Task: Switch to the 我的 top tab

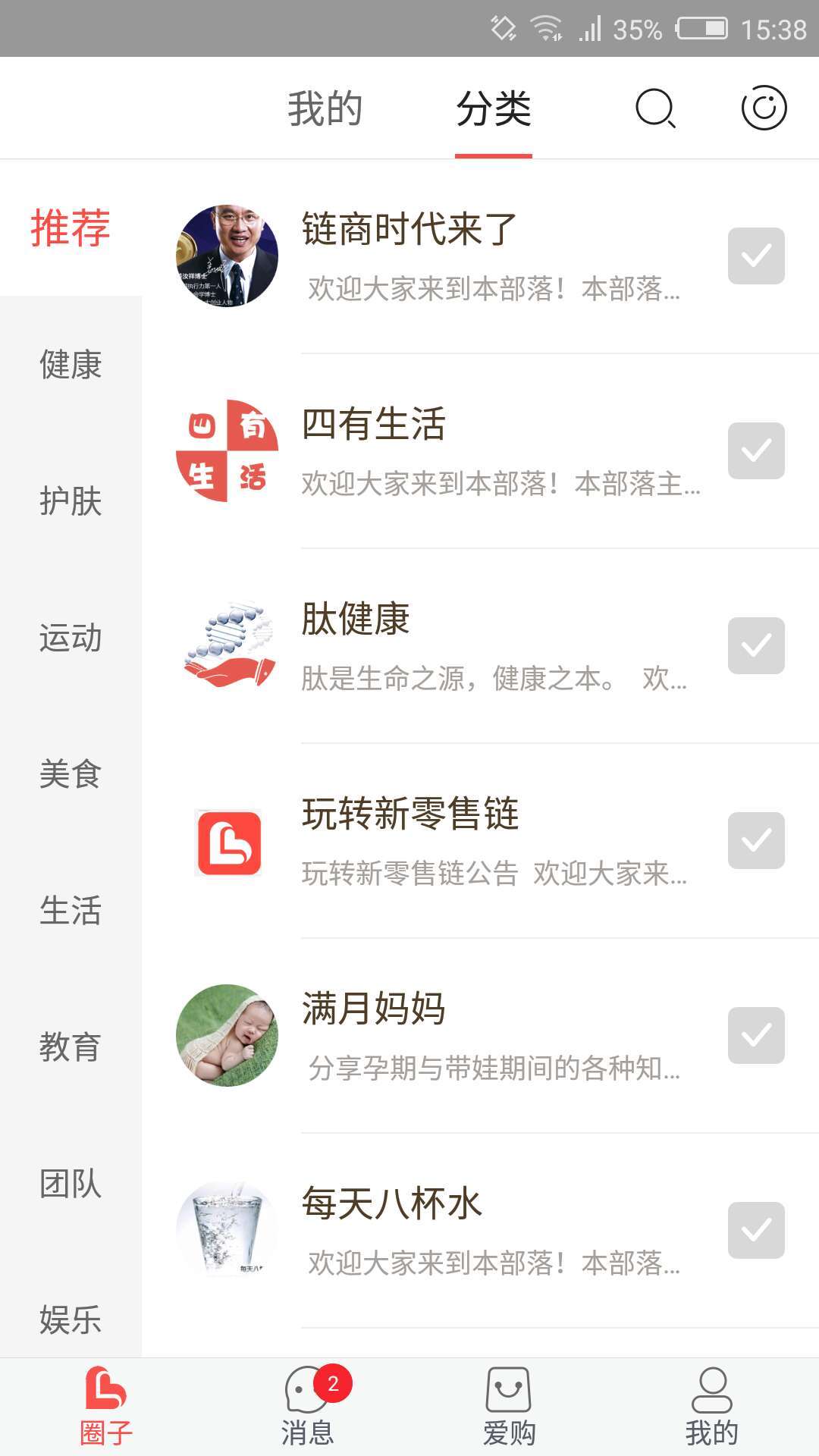Action: point(325,108)
